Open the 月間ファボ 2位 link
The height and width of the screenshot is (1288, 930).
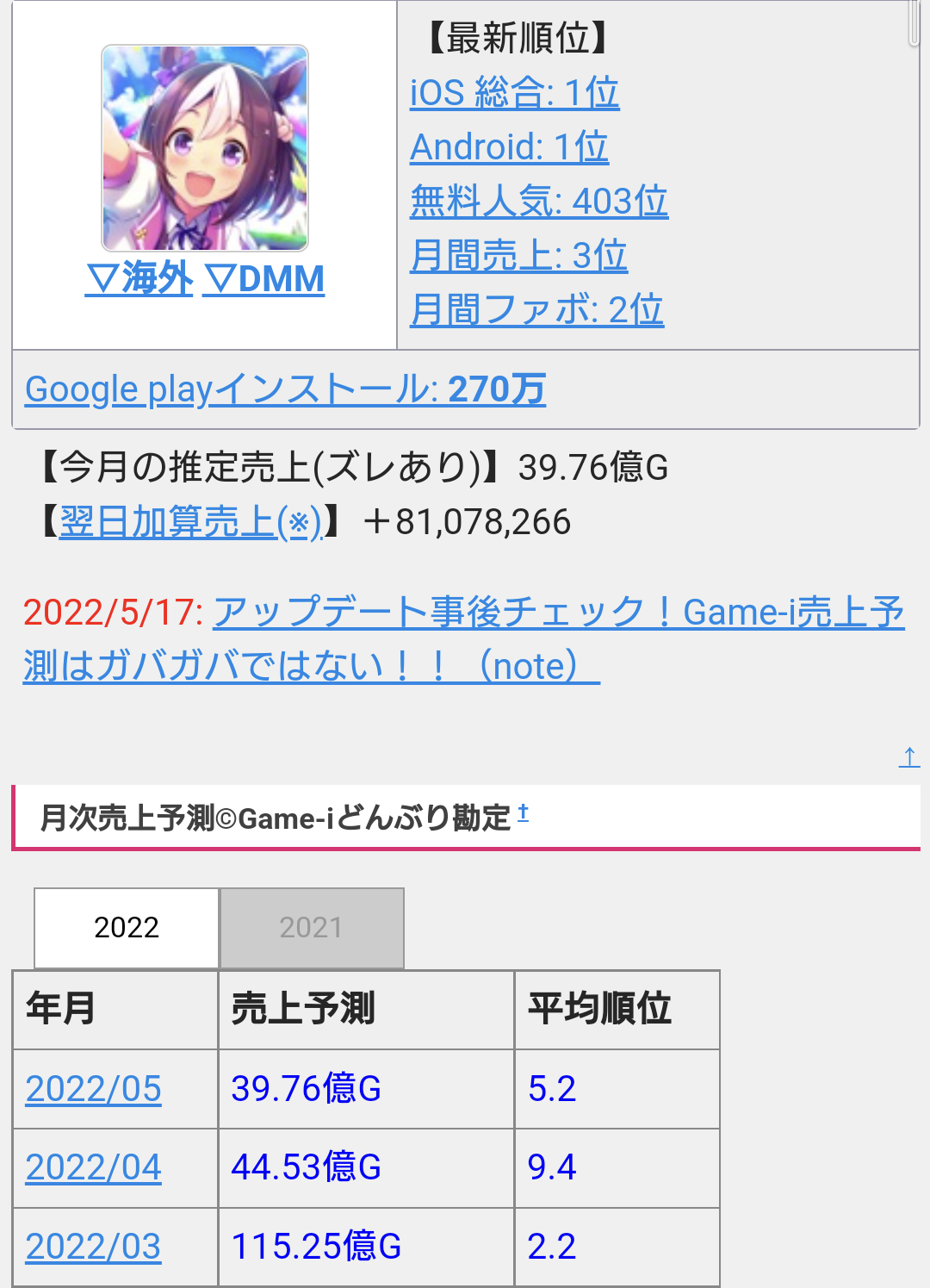tap(536, 310)
